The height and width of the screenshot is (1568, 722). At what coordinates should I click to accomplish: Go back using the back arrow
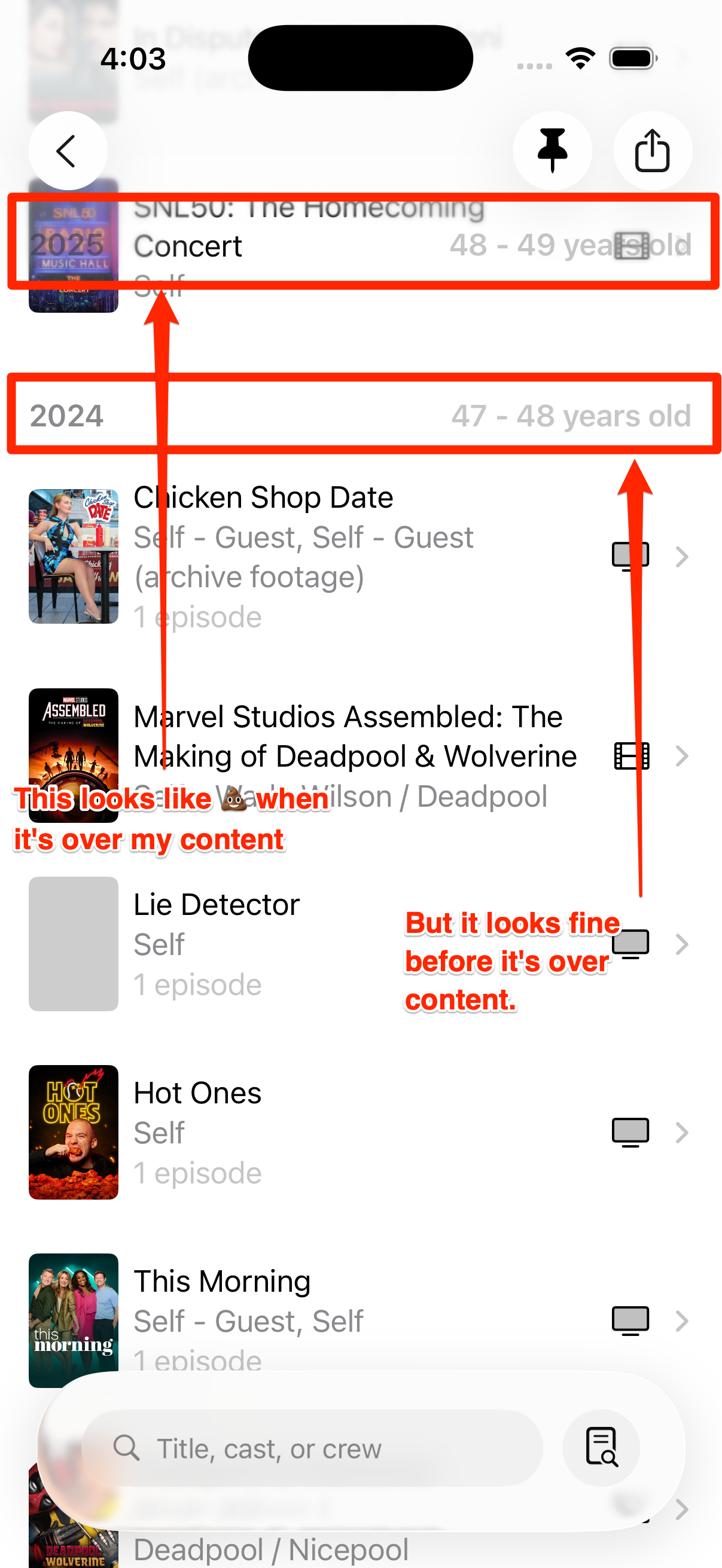(68, 150)
